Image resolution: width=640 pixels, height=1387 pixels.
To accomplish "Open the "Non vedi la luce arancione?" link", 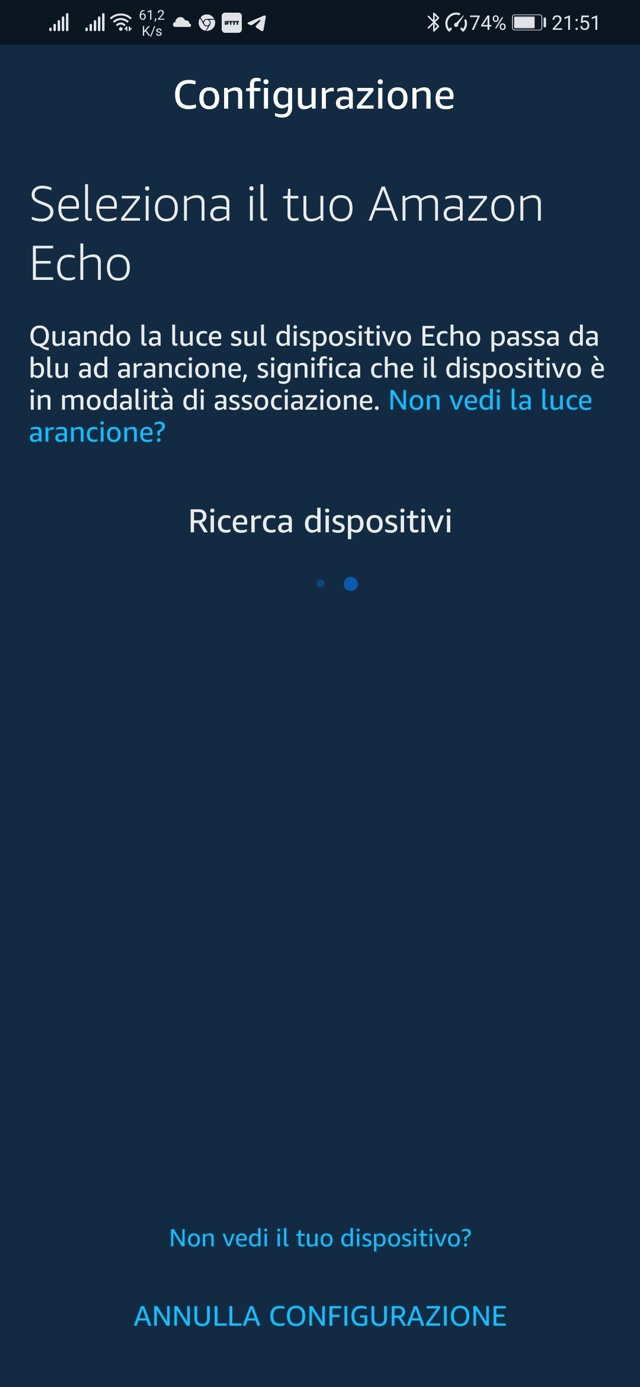I will tap(489, 401).
